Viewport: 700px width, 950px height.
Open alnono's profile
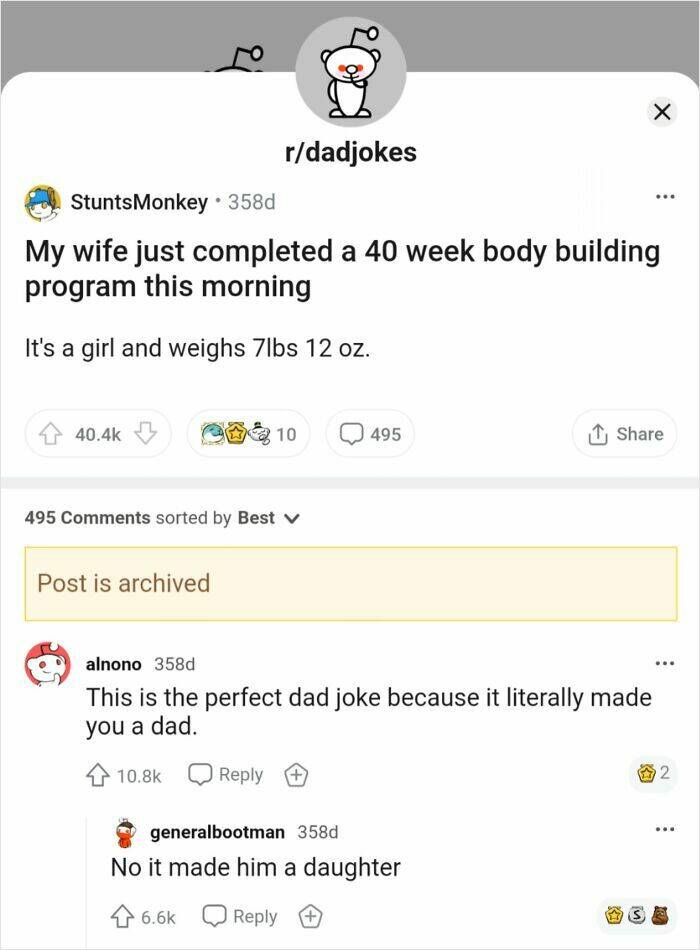pos(113,664)
